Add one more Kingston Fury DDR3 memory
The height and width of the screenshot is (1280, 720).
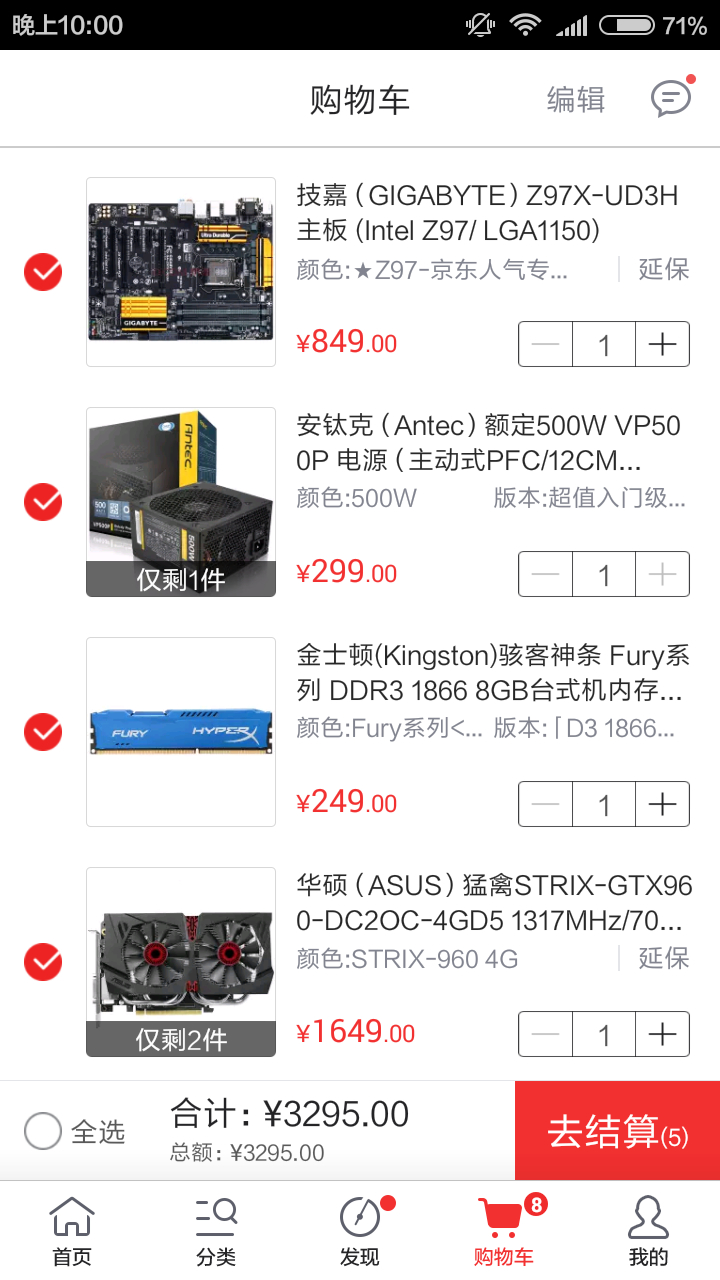point(662,804)
